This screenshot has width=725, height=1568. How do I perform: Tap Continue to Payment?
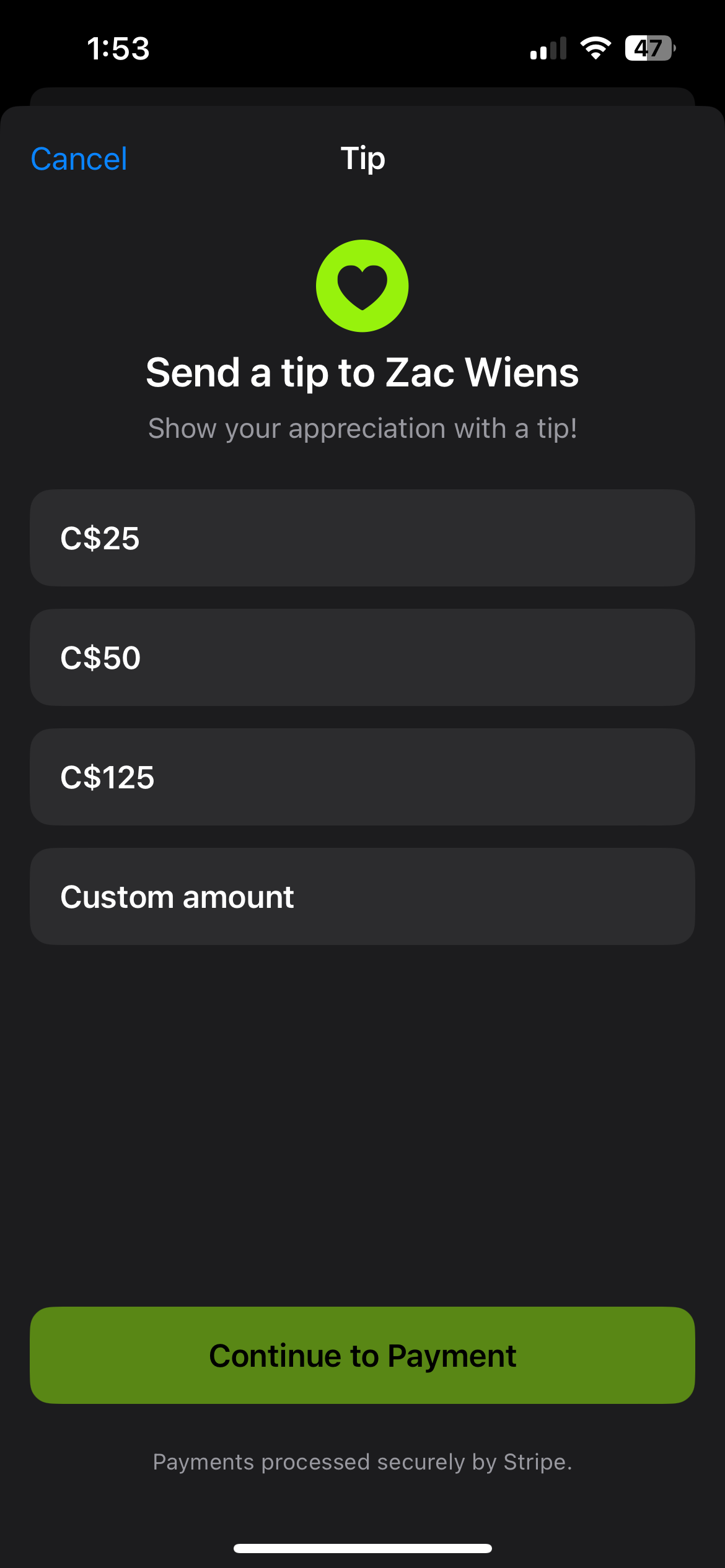point(362,1355)
